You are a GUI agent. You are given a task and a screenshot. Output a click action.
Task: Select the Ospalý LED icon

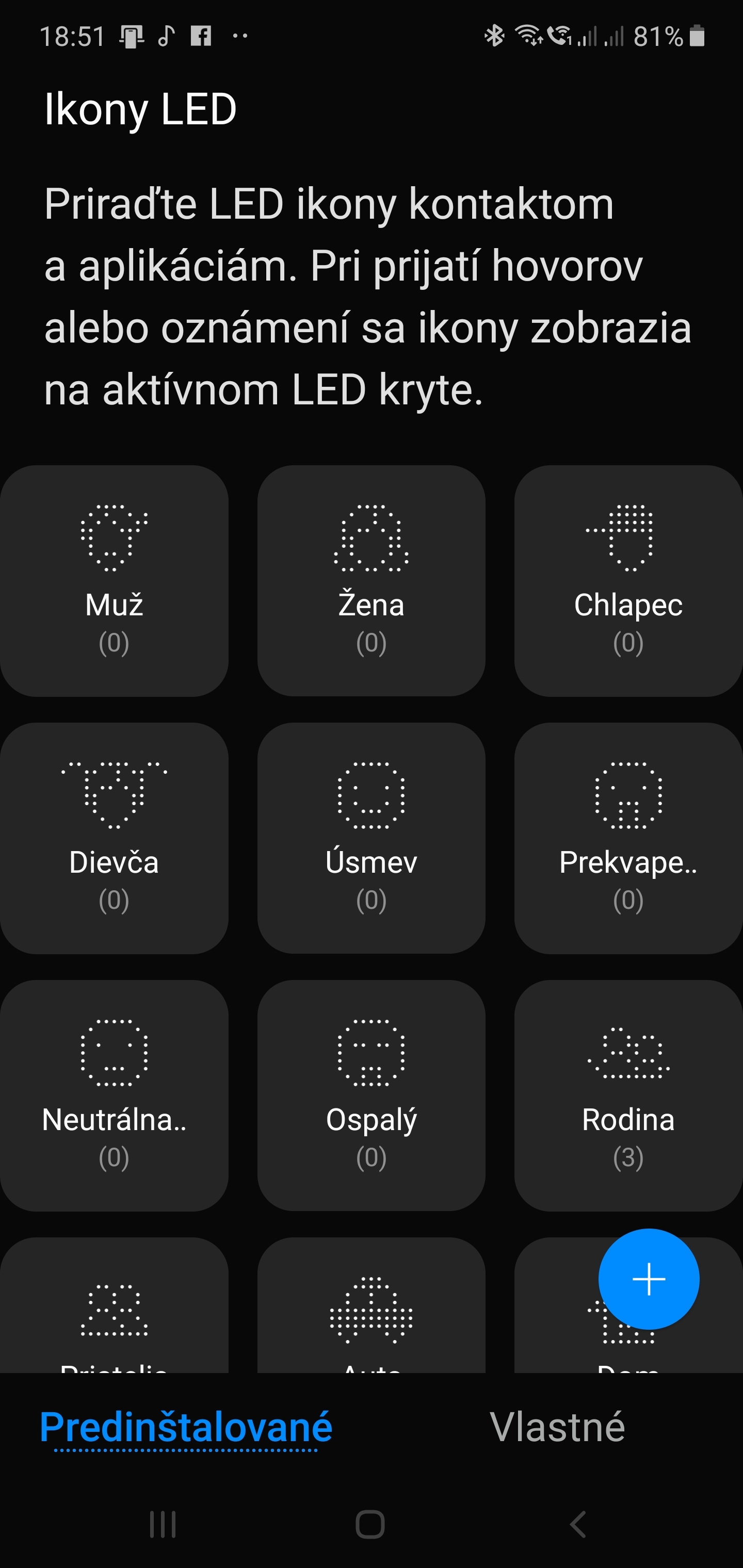point(371,1095)
